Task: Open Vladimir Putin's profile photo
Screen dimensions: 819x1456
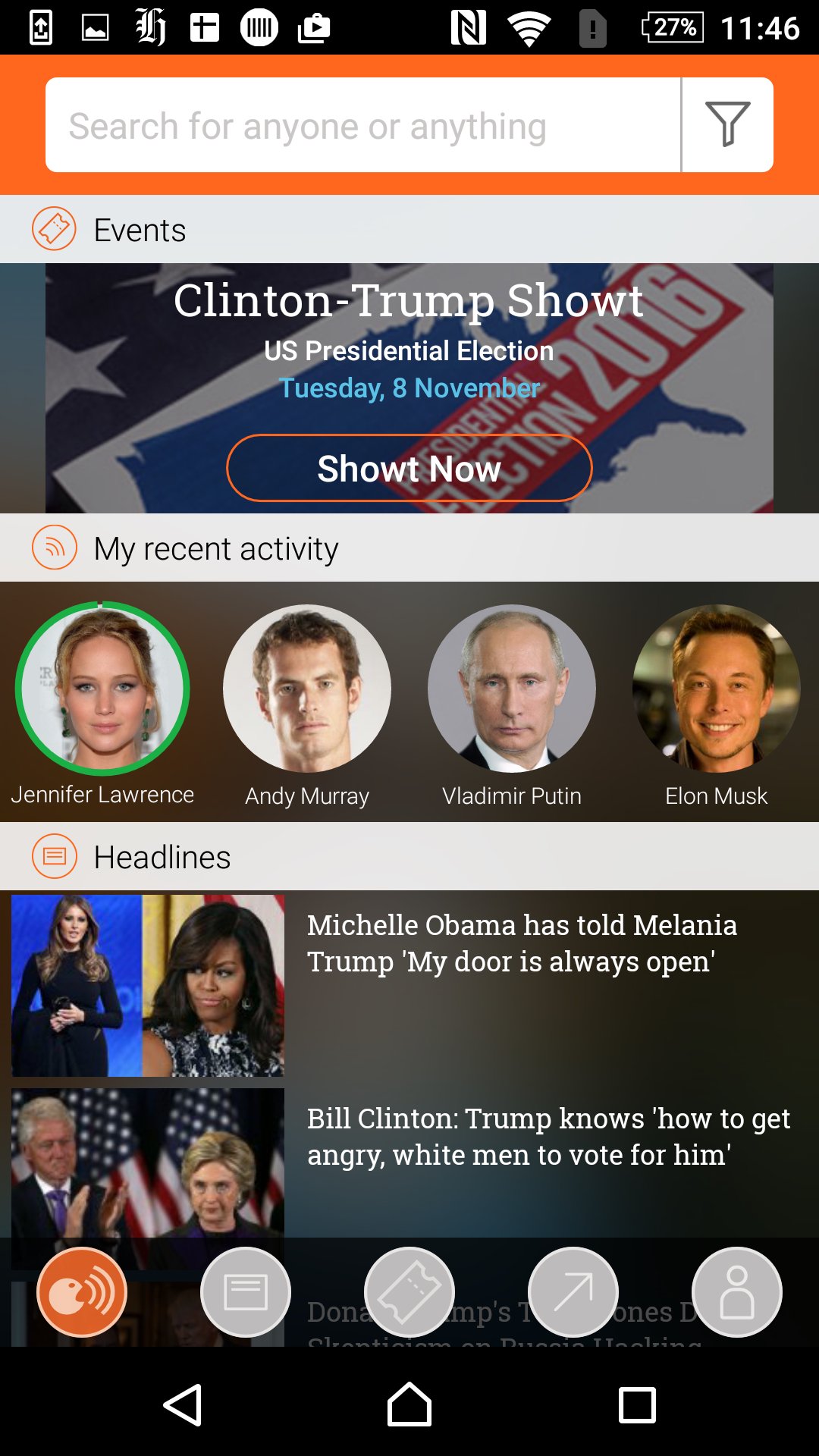Action: tap(512, 689)
